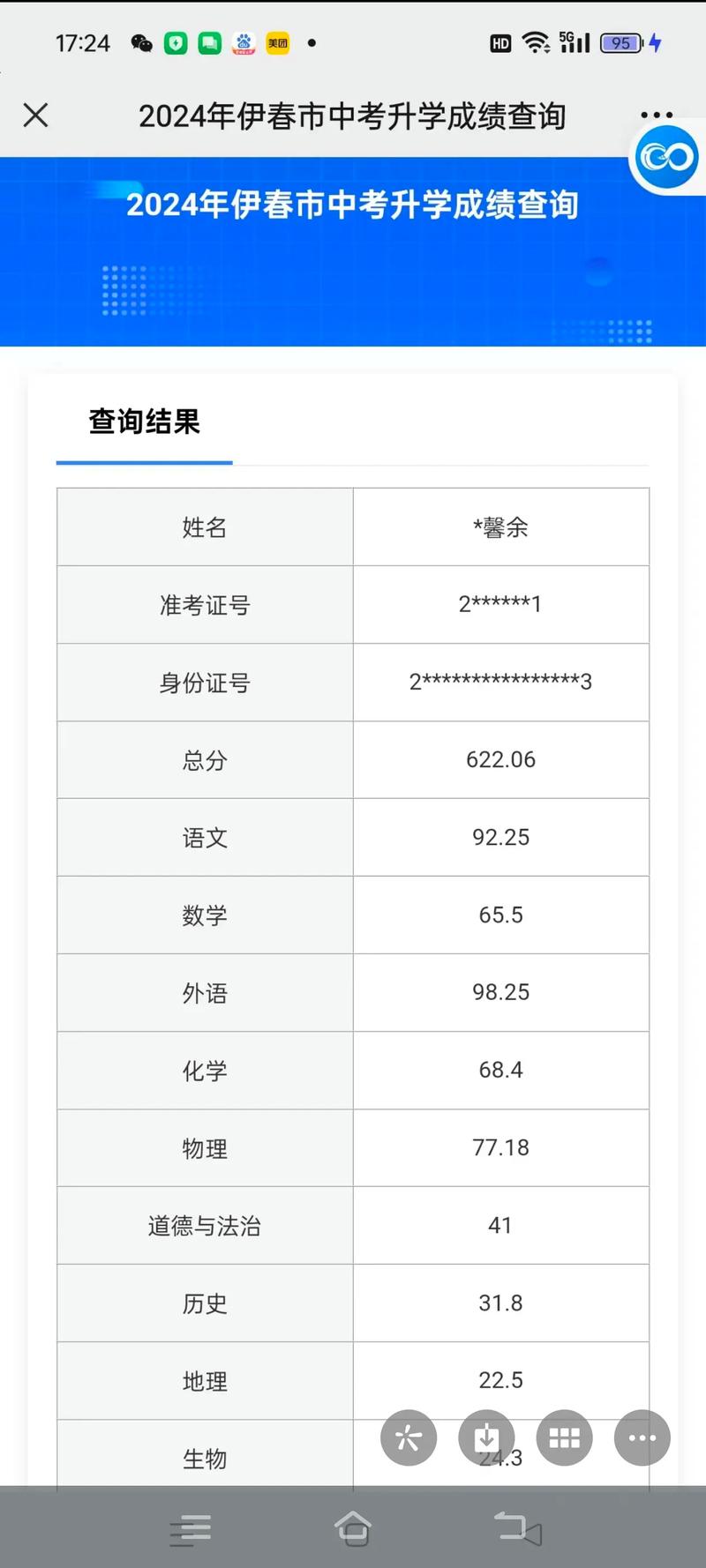Tap the WeChat icon in the status bar
This screenshot has height=1568, width=706.
tap(141, 42)
